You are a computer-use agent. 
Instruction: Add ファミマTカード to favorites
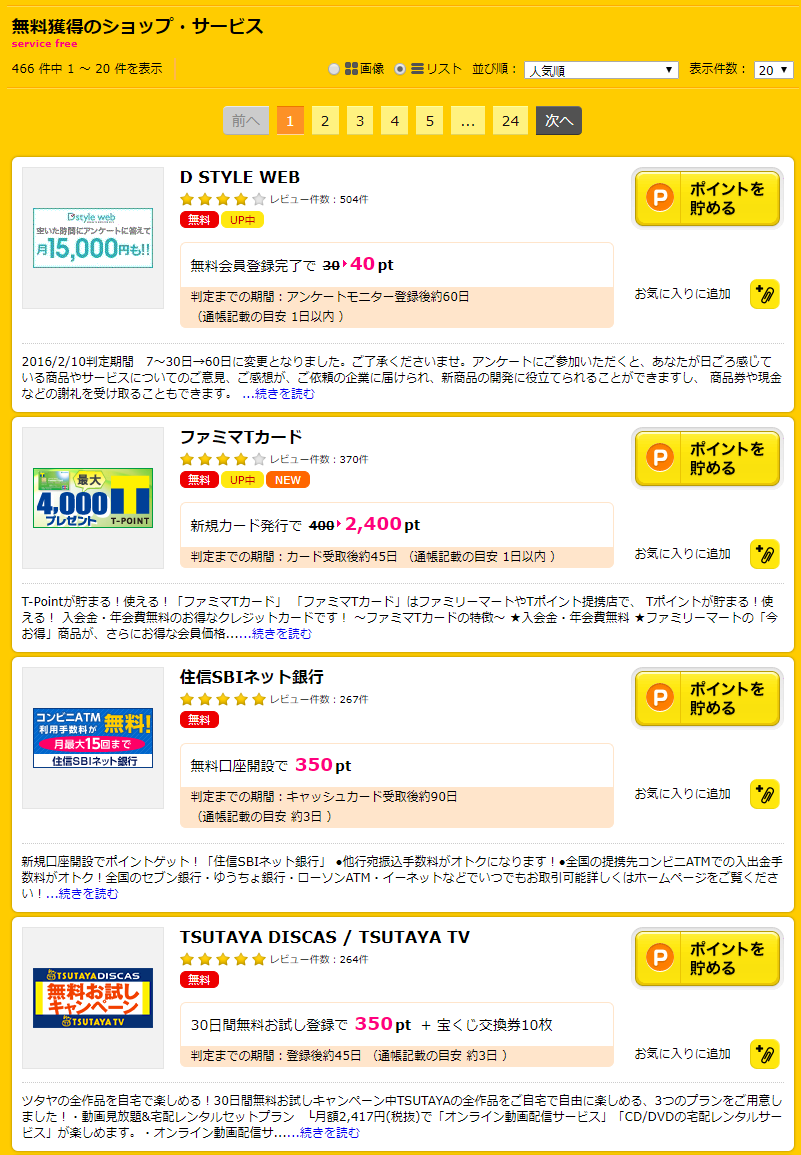764,554
